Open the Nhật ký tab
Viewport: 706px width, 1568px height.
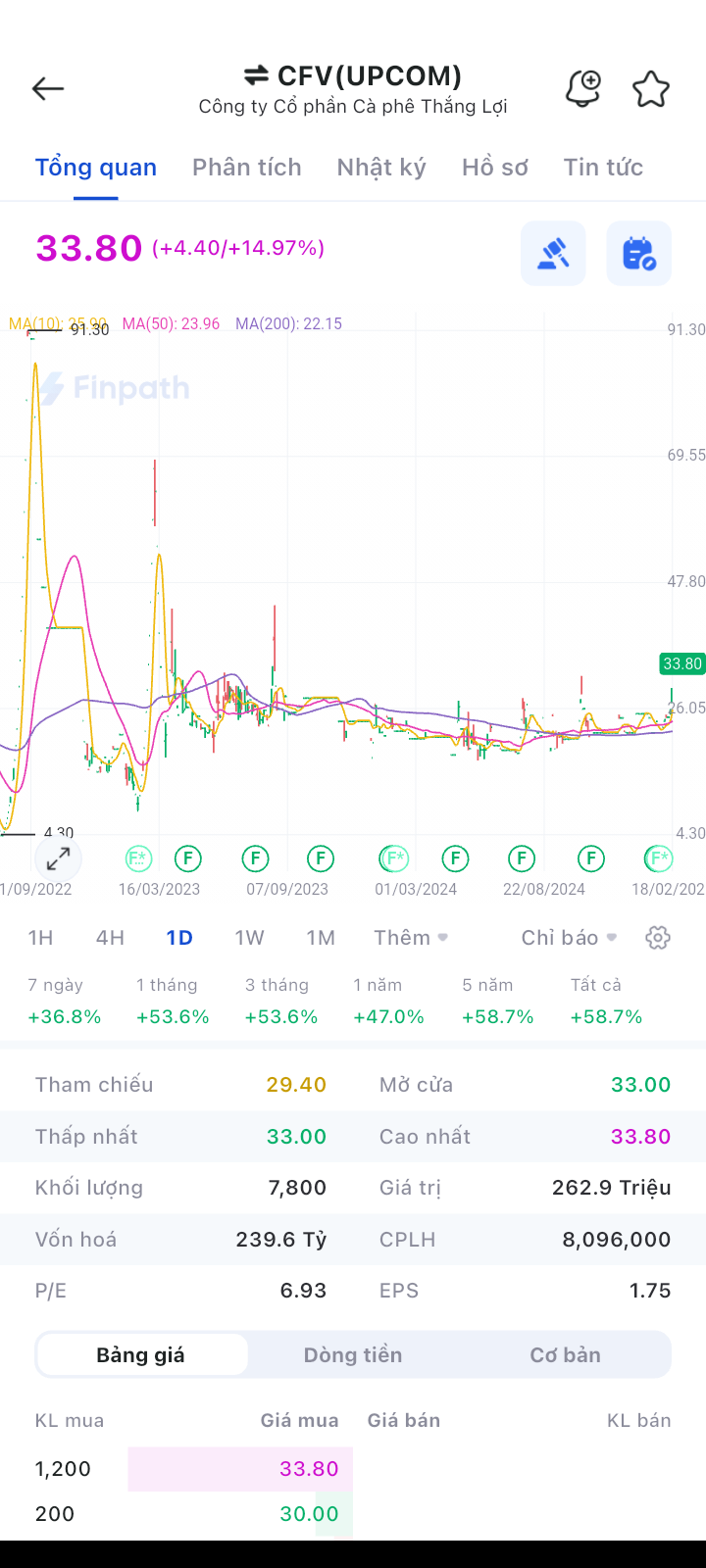tap(381, 168)
